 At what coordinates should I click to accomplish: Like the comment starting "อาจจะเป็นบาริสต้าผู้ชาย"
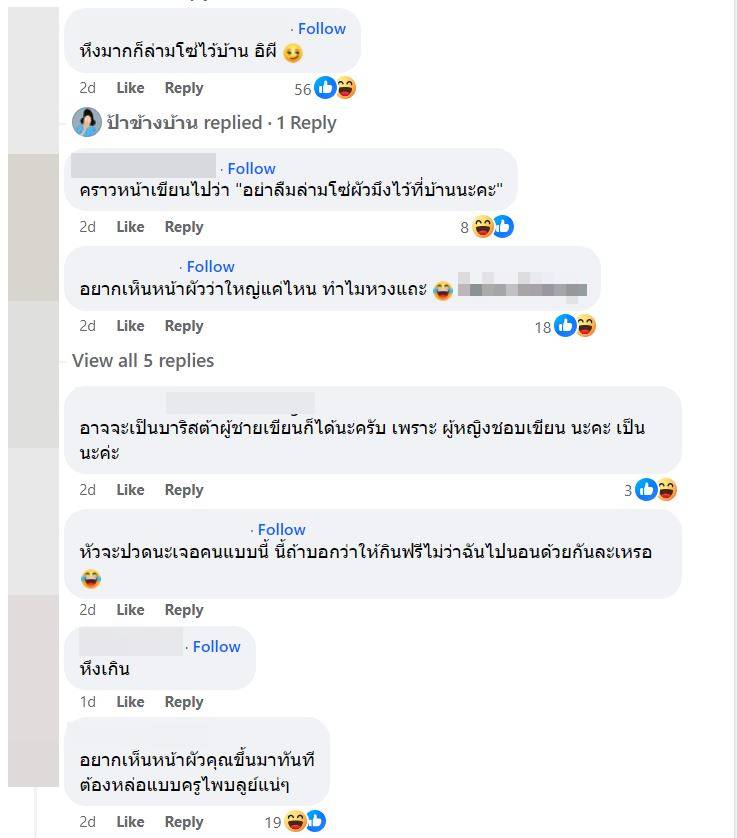click(x=130, y=490)
